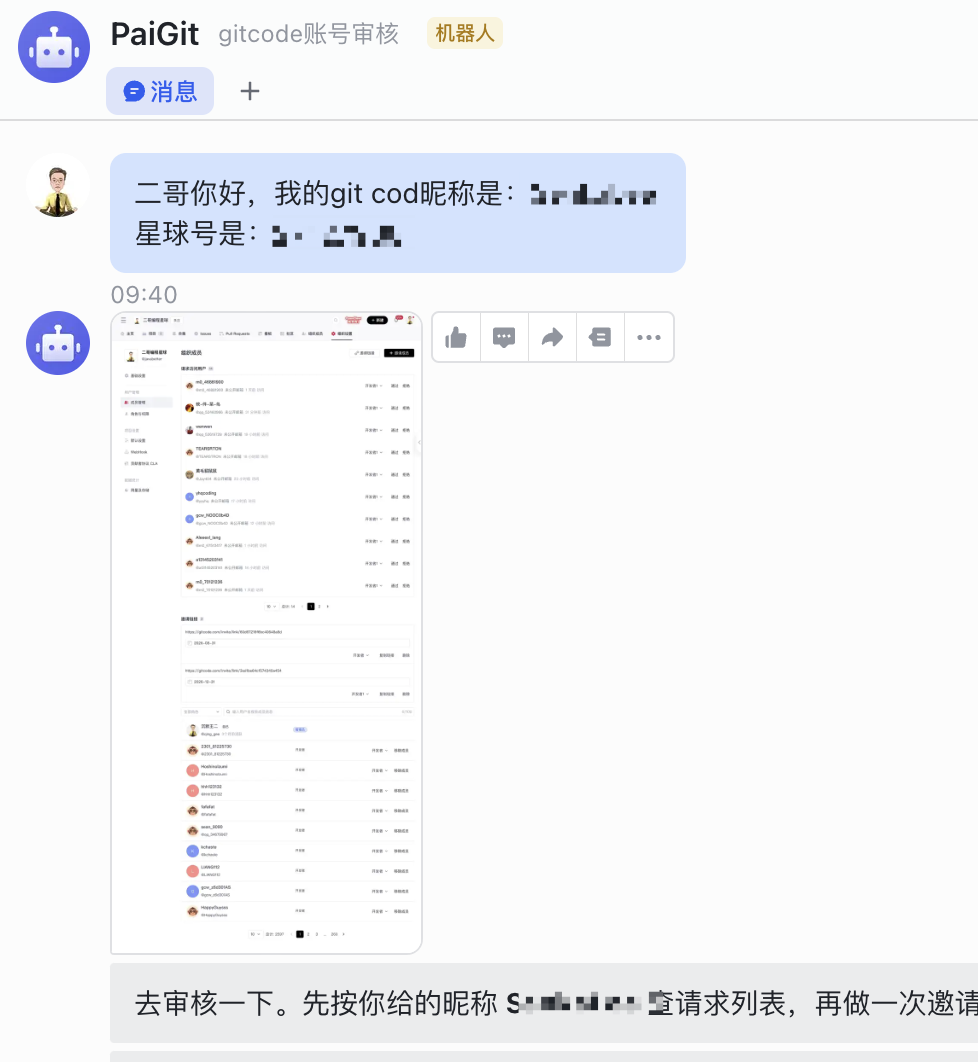Open the sender's avatar on the first message

57,186
